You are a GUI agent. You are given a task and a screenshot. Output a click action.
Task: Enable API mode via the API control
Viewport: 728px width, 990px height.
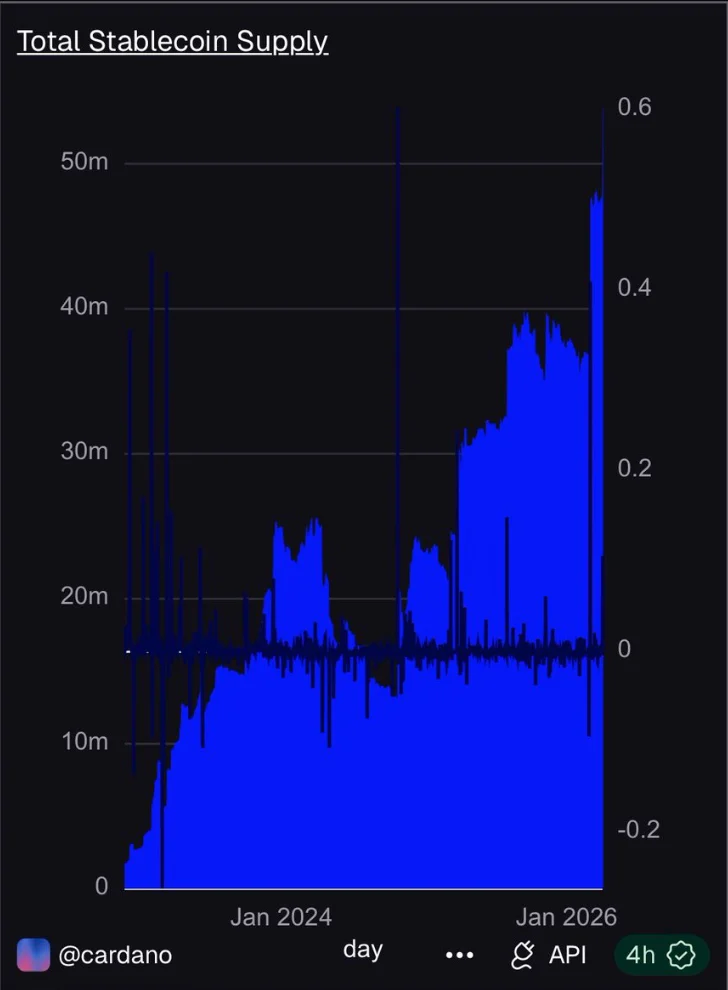[566, 955]
